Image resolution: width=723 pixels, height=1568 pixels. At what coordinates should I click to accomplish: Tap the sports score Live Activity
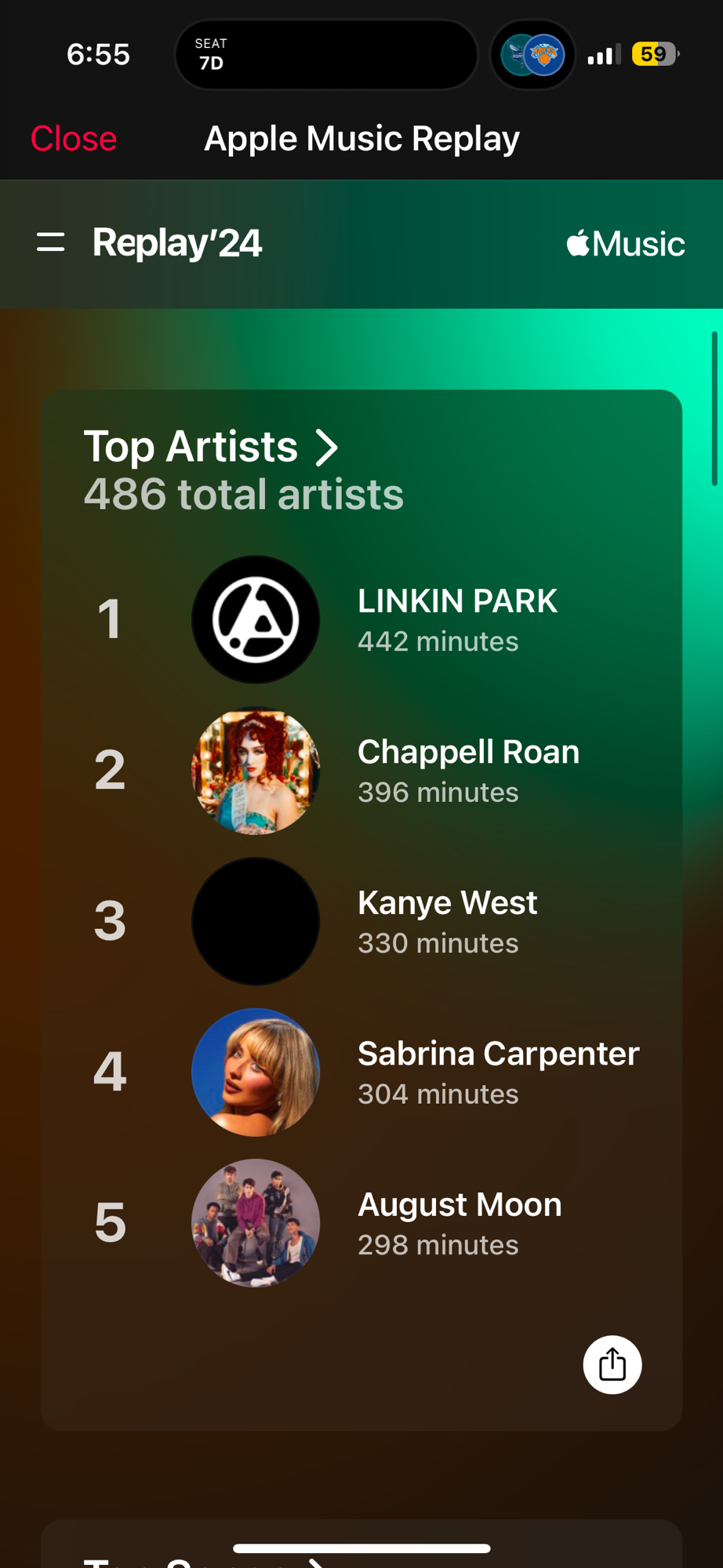pyautogui.click(x=533, y=55)
